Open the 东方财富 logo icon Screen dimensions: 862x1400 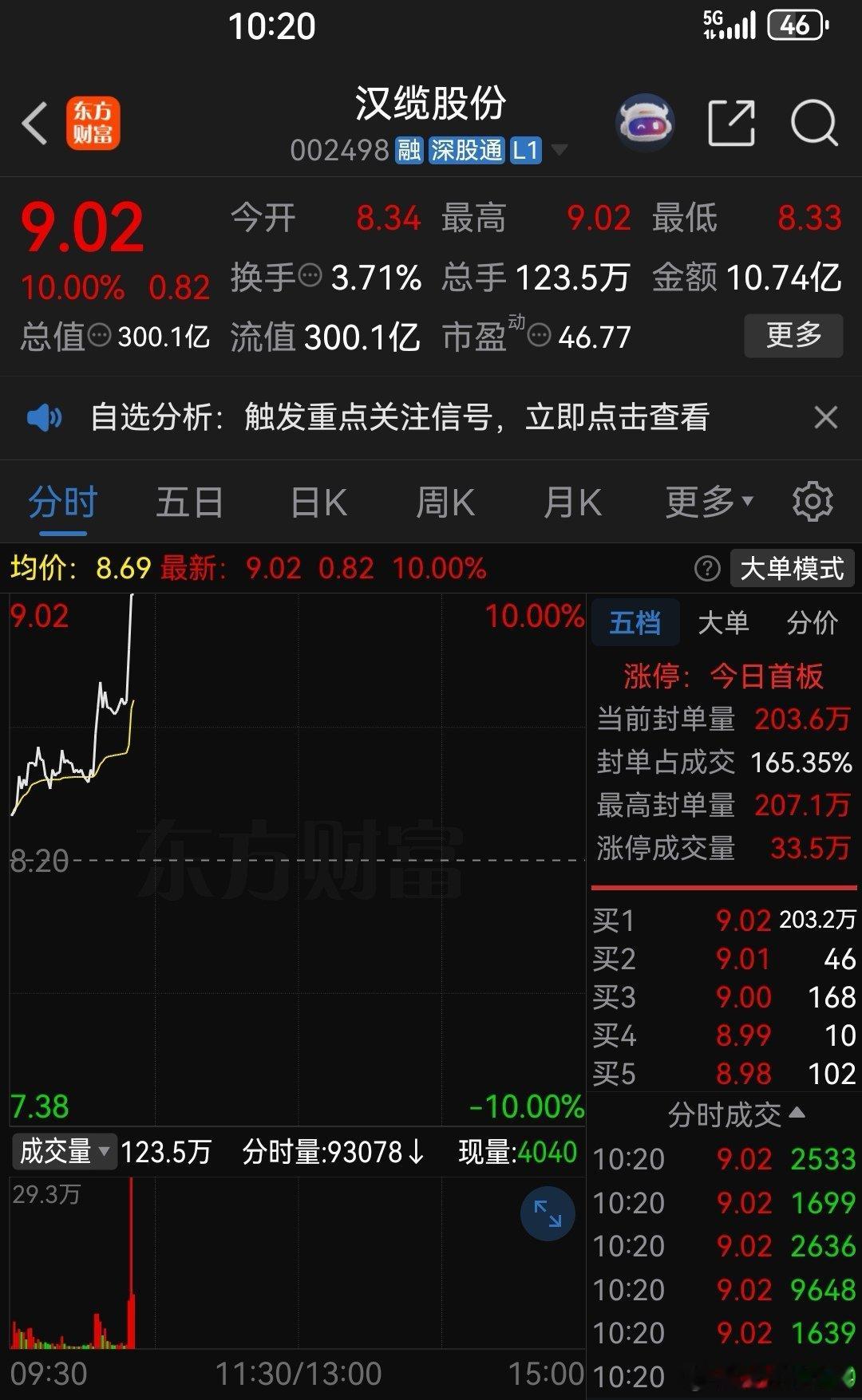[x=93, y=121]
